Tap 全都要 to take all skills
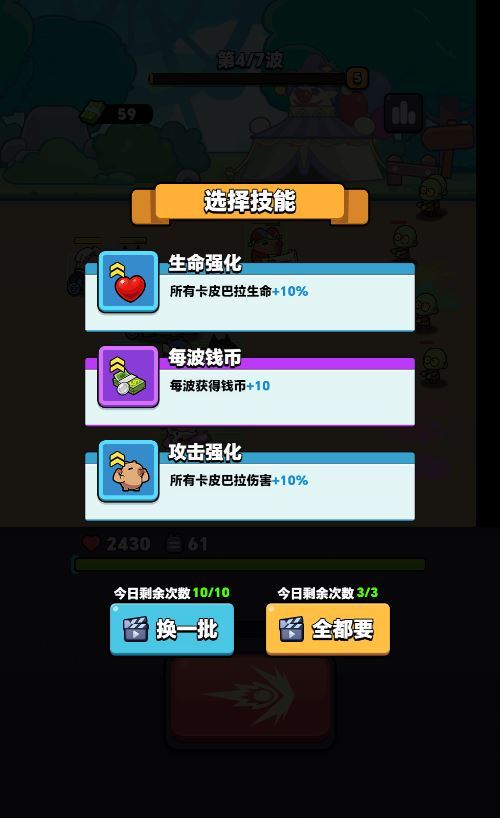Viewport: 500px width, 818px height. 328,629
